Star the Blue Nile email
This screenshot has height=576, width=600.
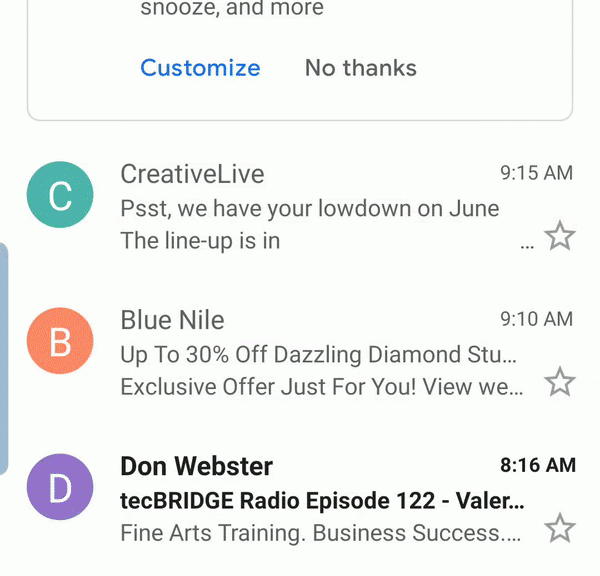click(x=560, y=382)
